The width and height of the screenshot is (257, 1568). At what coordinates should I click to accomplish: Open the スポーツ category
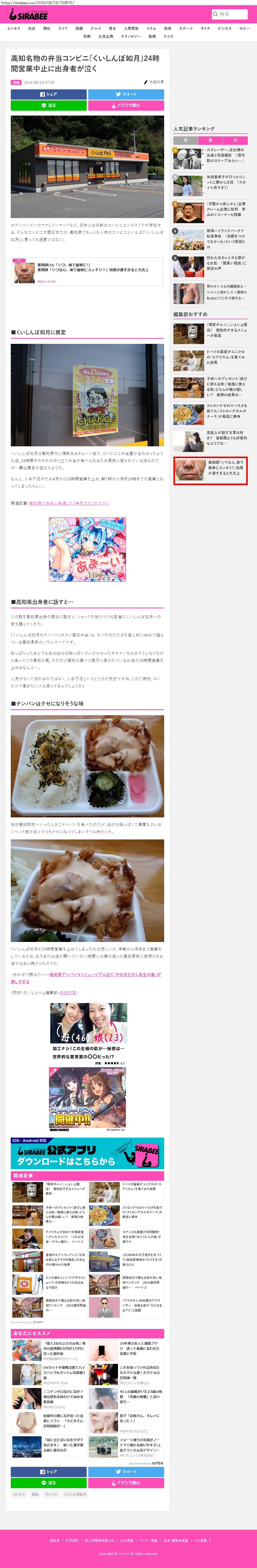(186, 28)
